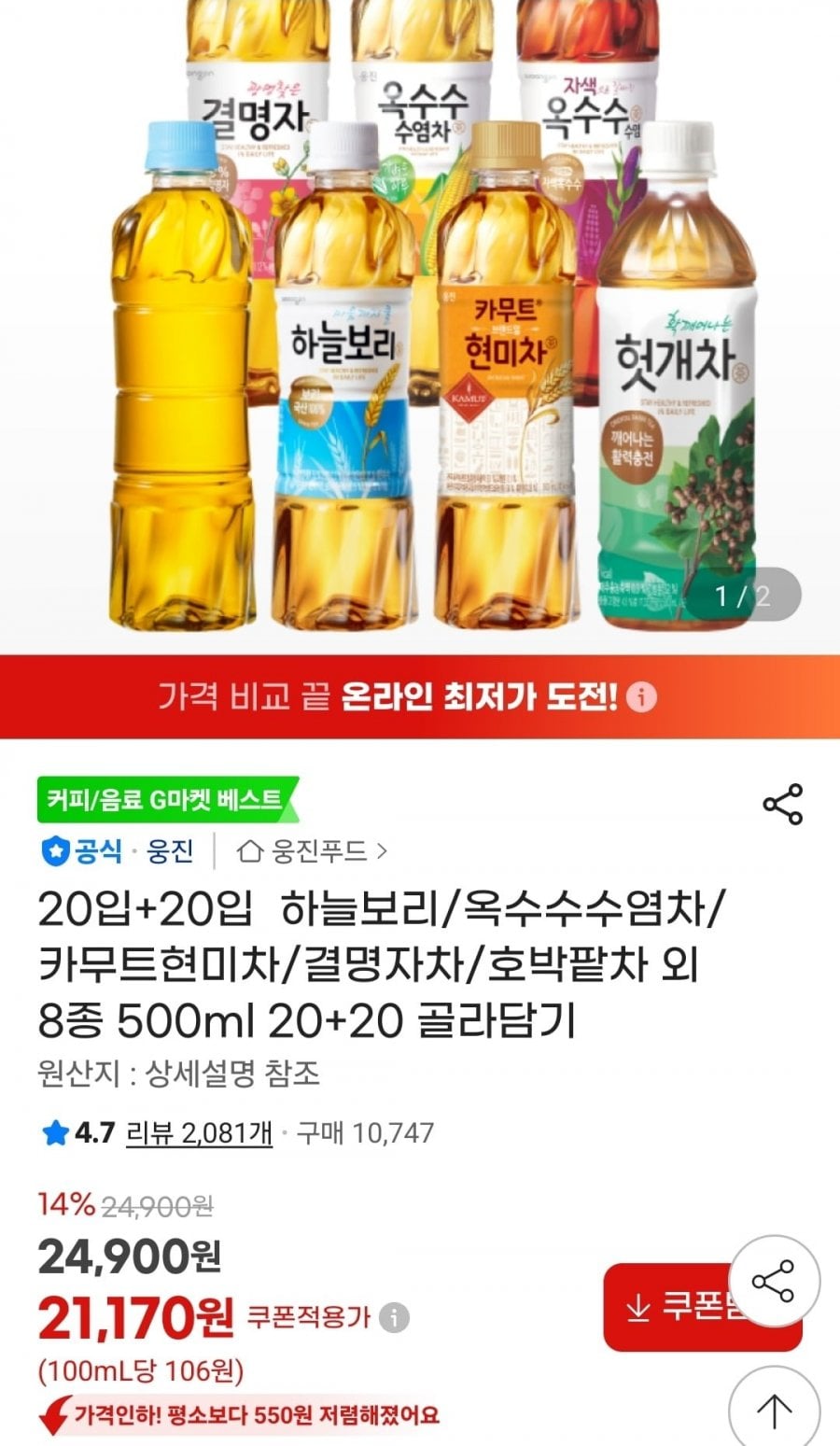This screenshot has width=840, height=1446.
Task: Share this product via the share icon
Action: 782,805
